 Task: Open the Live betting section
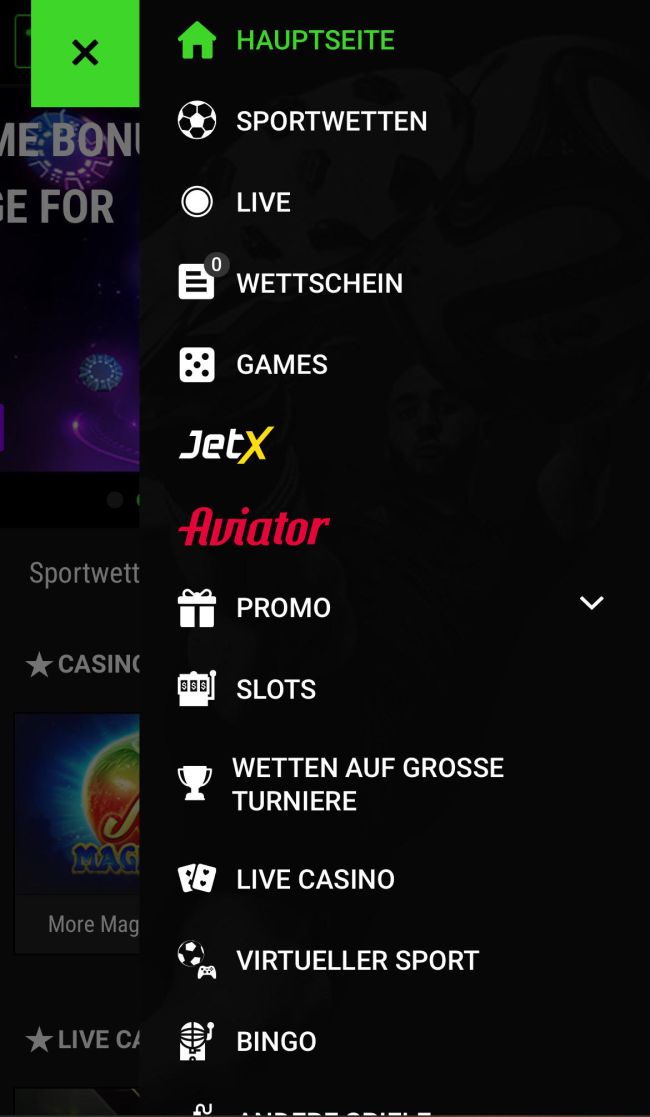(x=263, y=202)
